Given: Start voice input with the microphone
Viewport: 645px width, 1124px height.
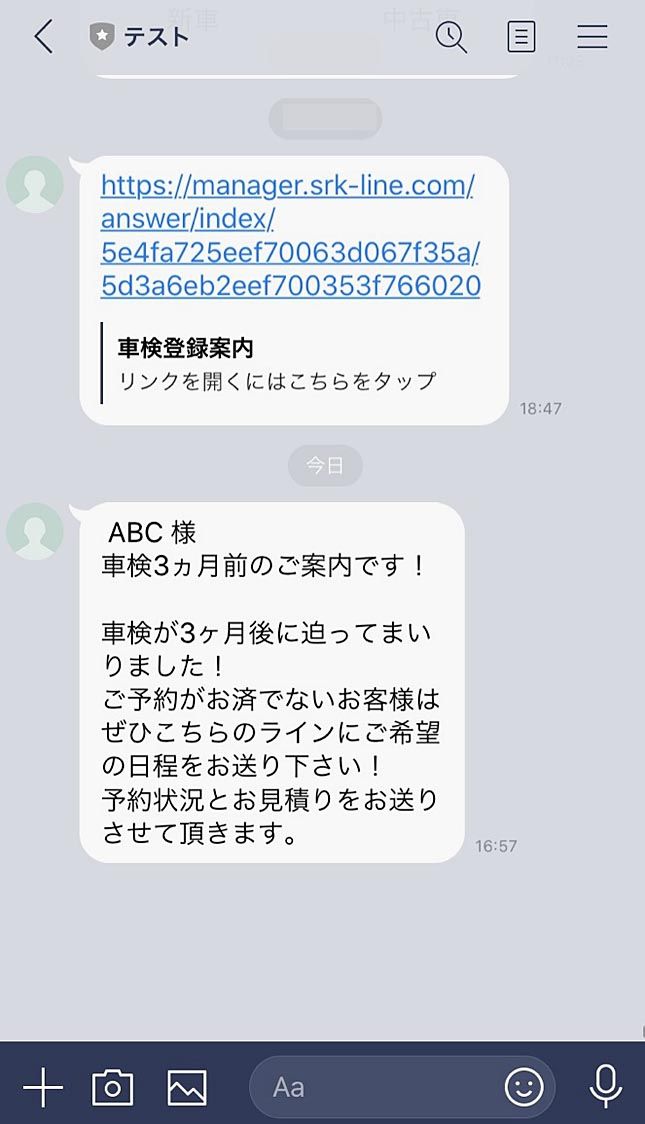Looking at the screenshot, I should (x=606, y=1086).
